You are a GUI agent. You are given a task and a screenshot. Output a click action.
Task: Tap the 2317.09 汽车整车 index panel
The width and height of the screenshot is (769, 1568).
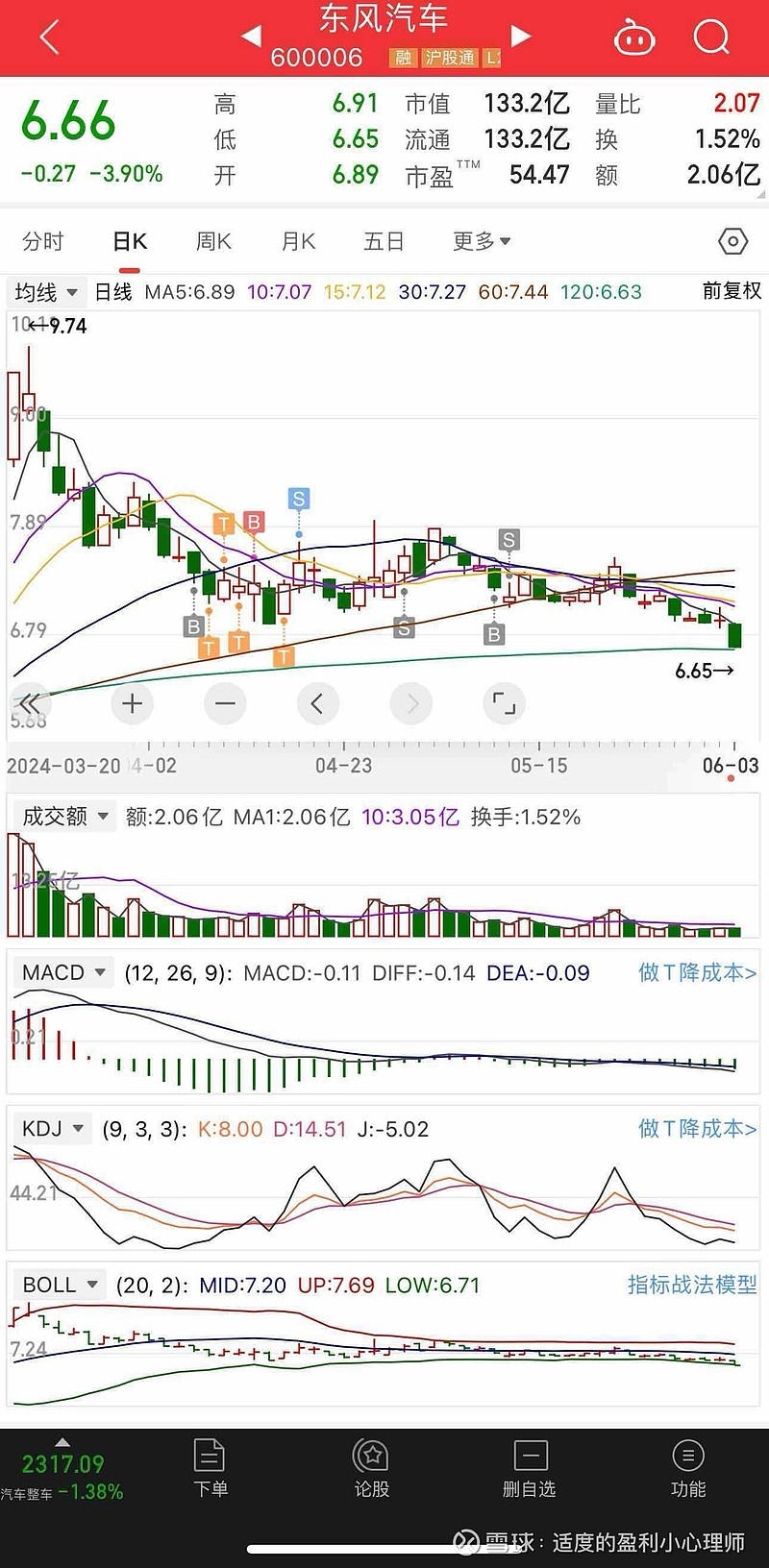[x=62, y=1470]
